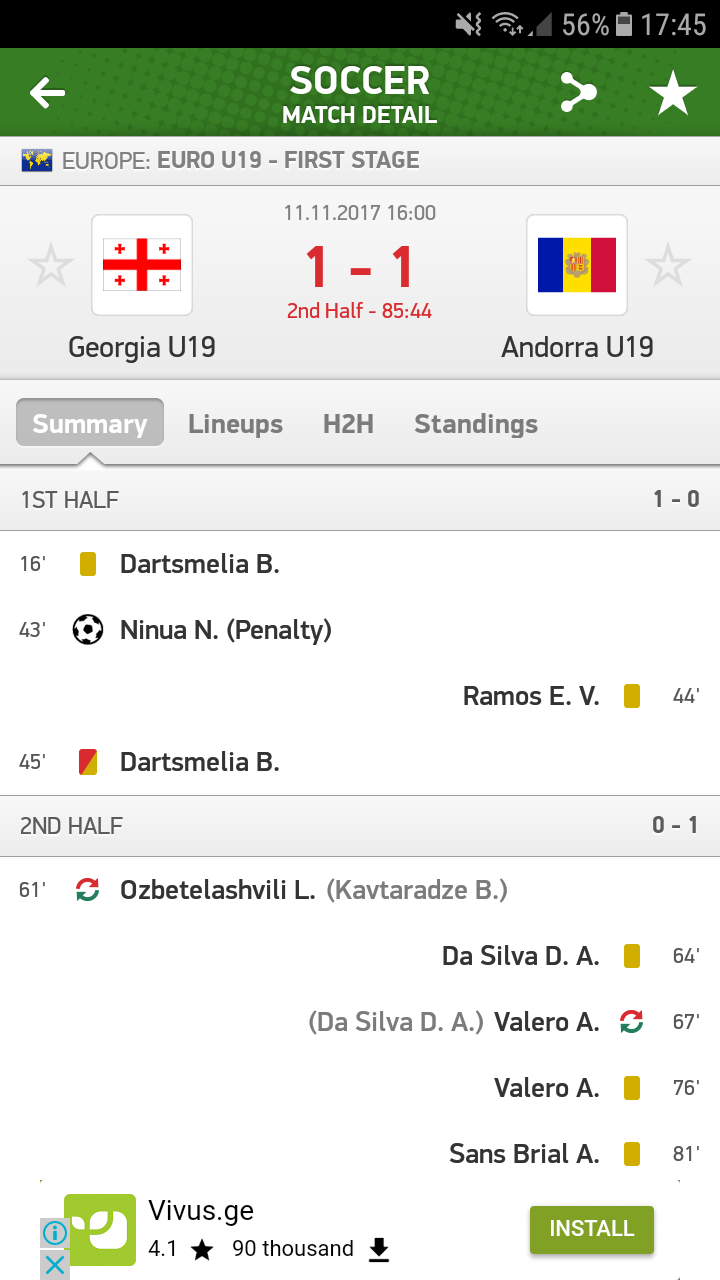The image size is (720, 1280).
Task: Select the Summary tab
Action: (x=90, y=423)
